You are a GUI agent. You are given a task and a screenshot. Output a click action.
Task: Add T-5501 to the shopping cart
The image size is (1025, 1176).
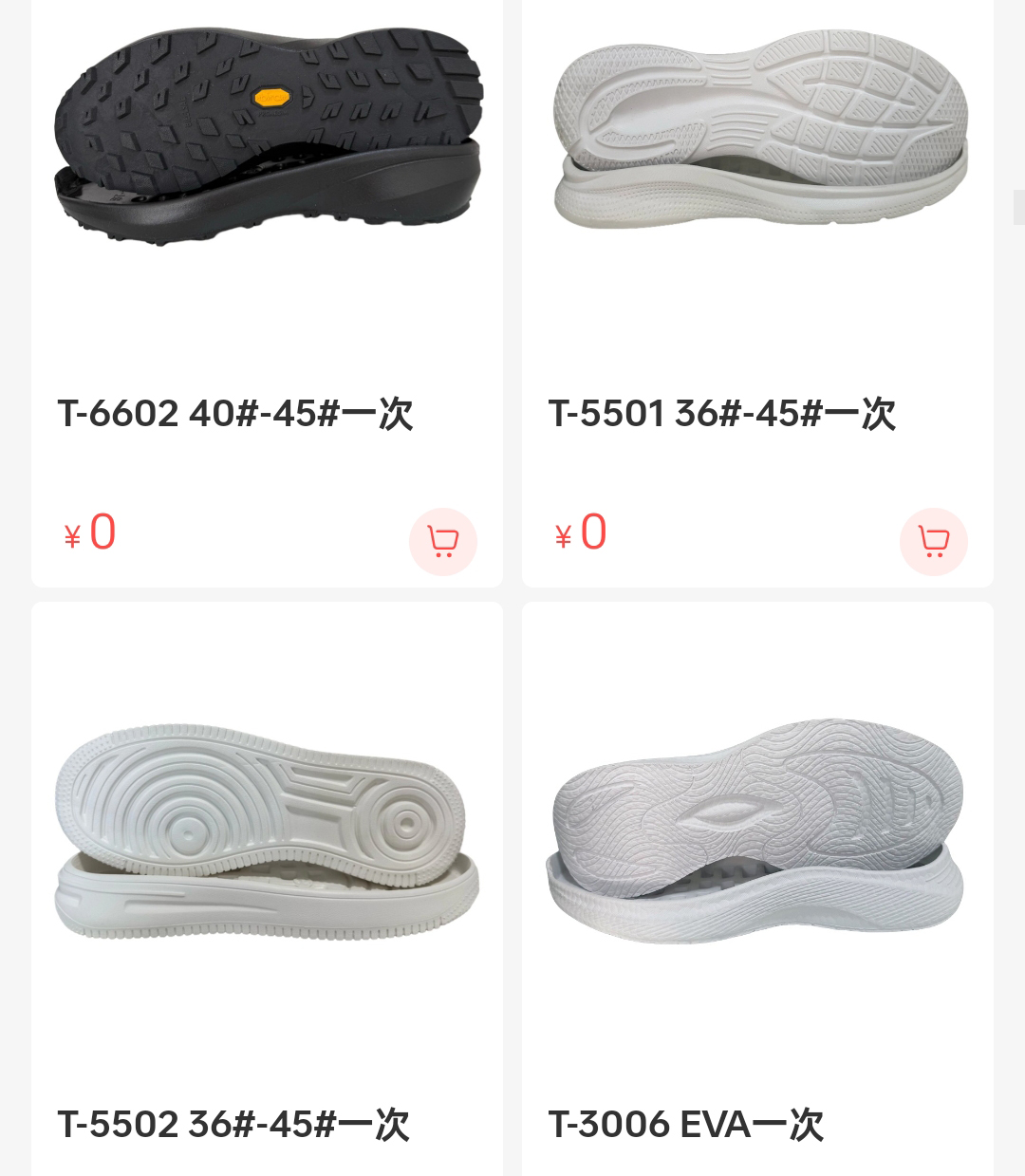(x=934, y=542)
